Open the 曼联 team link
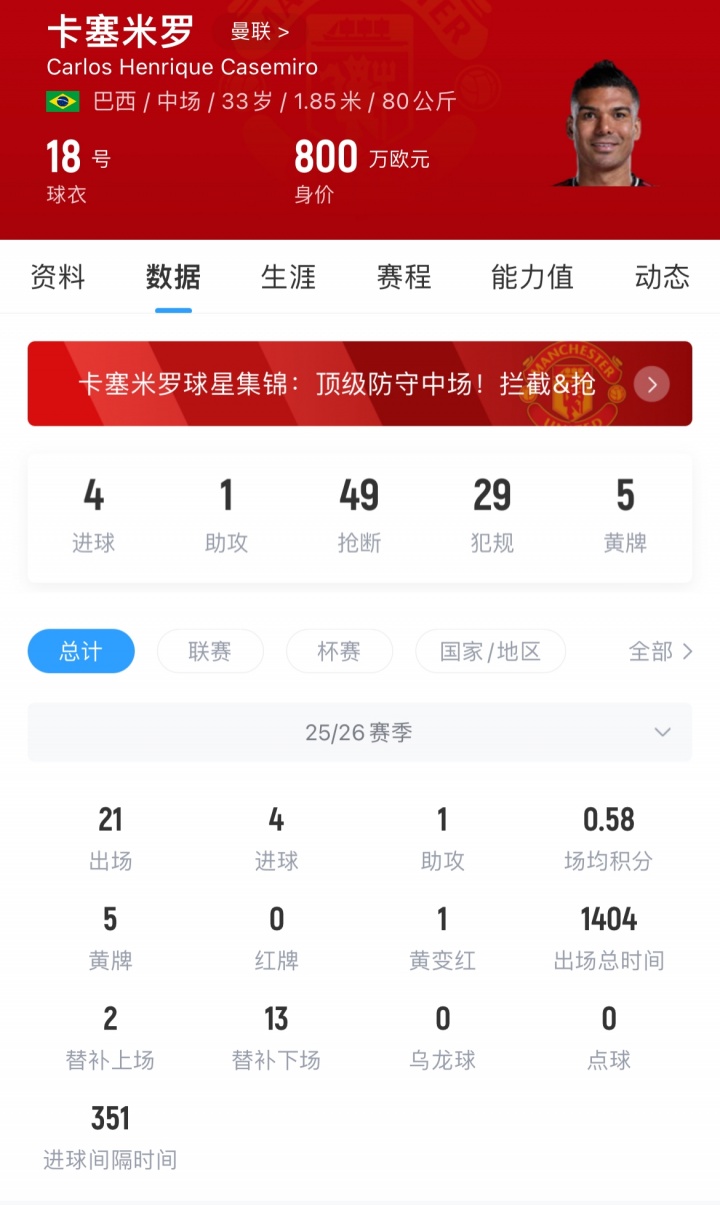This screenshot has height=1205, width=720. click(x=259, y=32)
